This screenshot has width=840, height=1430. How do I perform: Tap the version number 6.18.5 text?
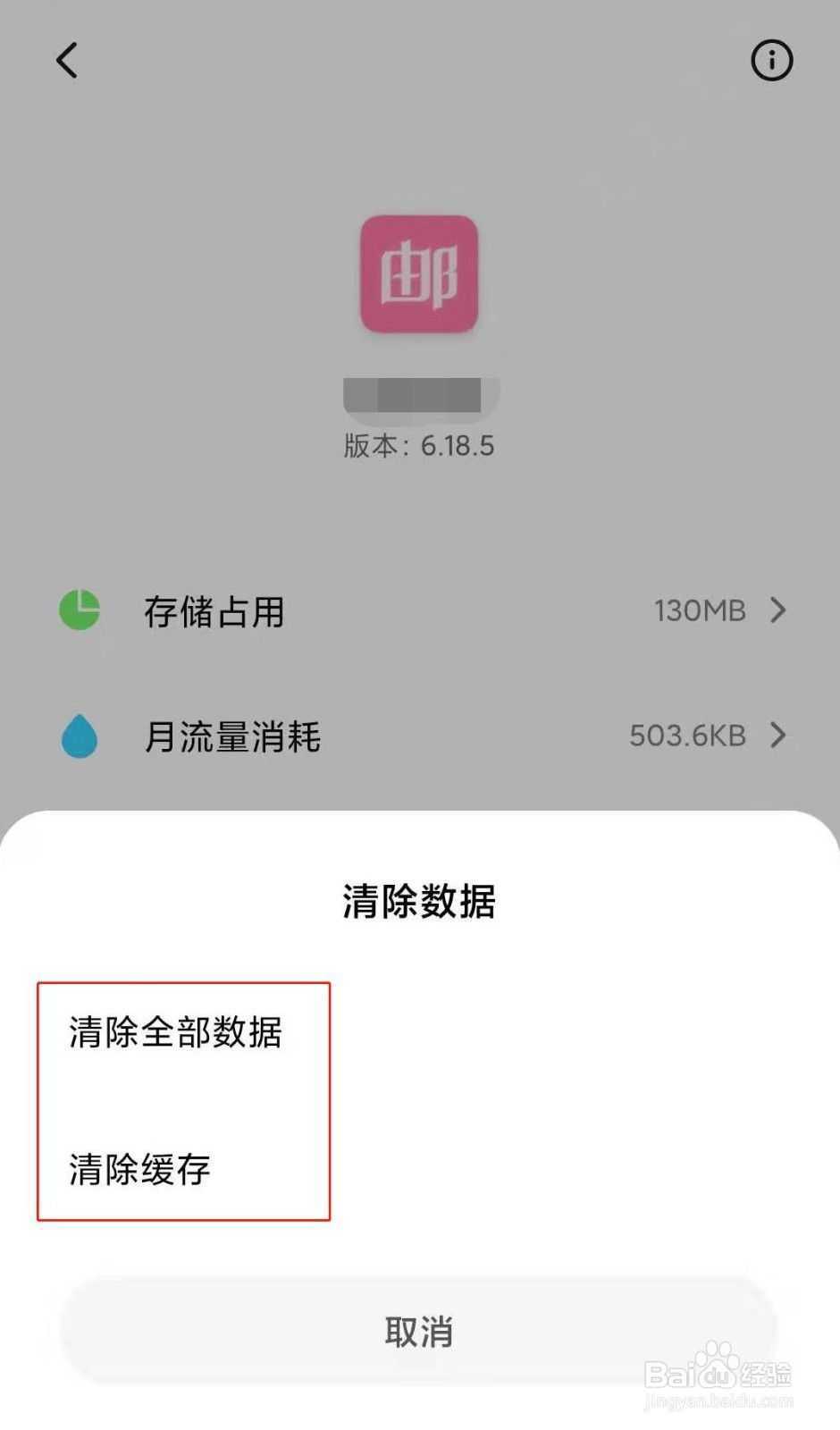pos(420,444)
